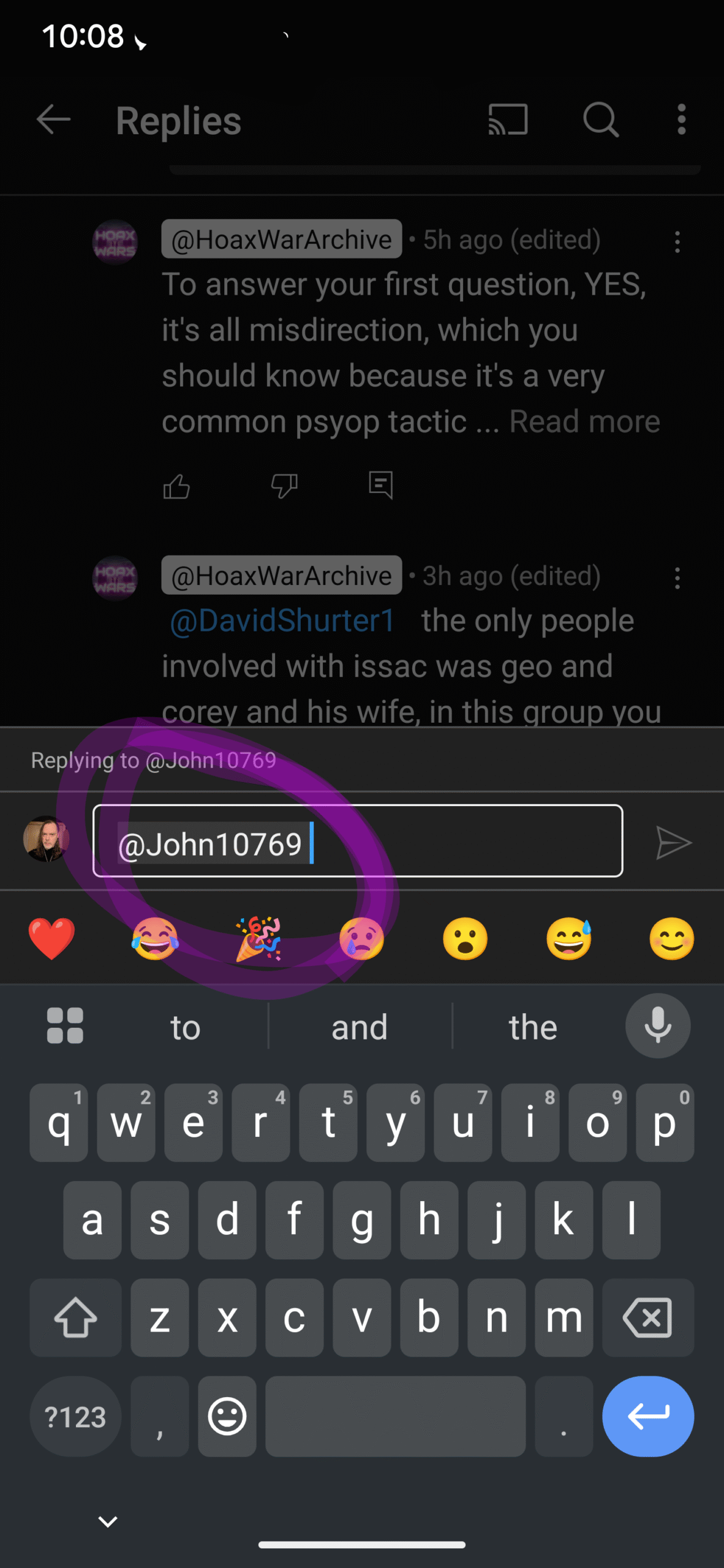Open options for the 5h ago comment
Image resolution: width=724 pixels, height=1568 pixels.
point(677,242)
